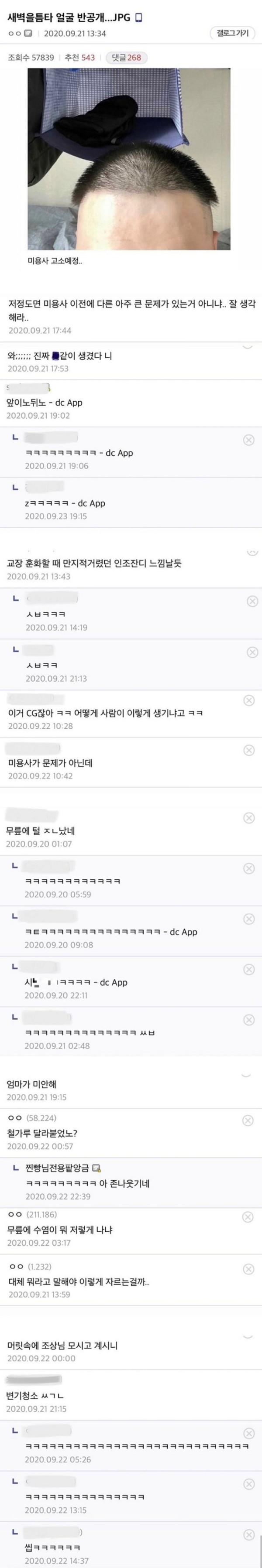Image resolution: width=262 pixels, height=1568 pixels.
Task: Remove the '아 존나웃기네' reply by 찐빵님전용팔앙금
Action: (248, 1169)
